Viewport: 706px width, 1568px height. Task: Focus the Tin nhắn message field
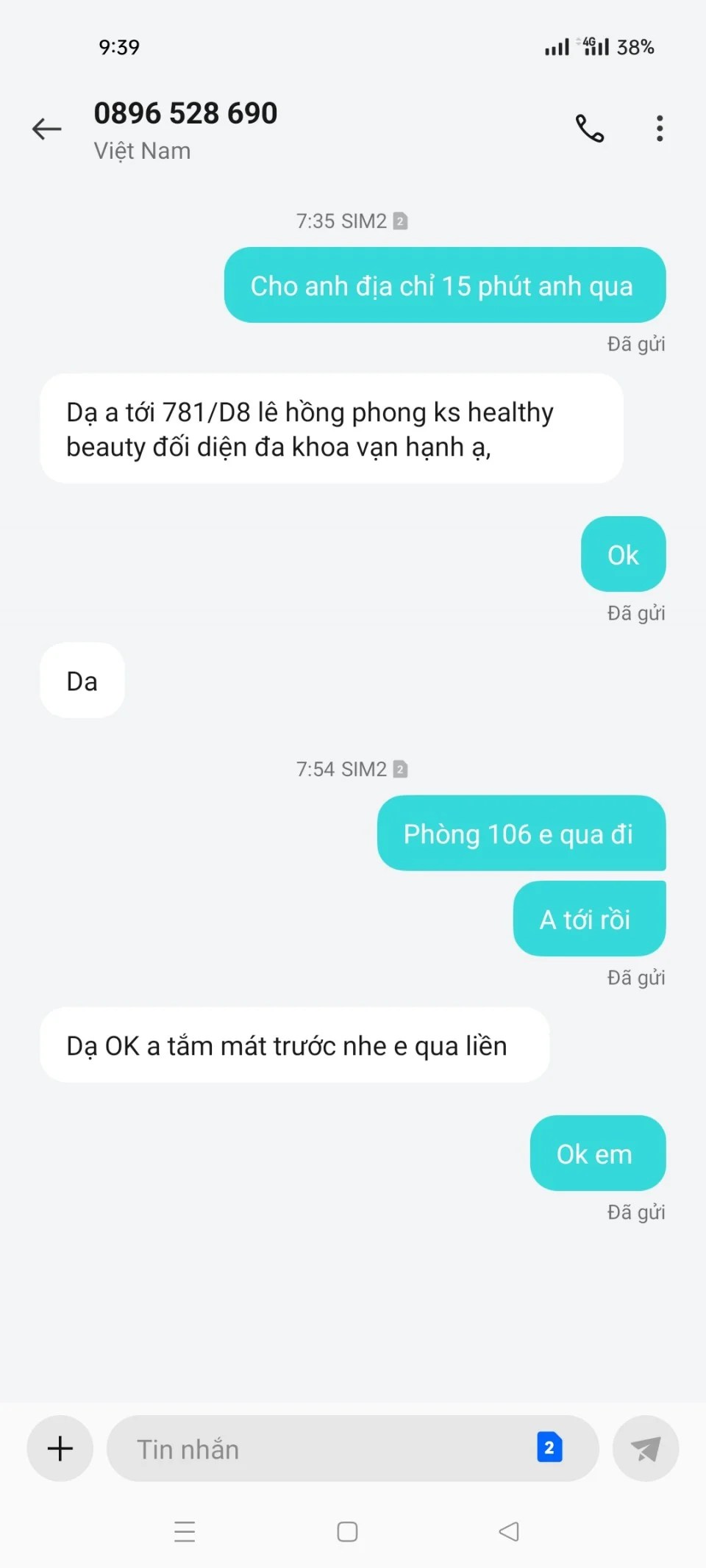pyautogui.click(x=324, y=1449)
